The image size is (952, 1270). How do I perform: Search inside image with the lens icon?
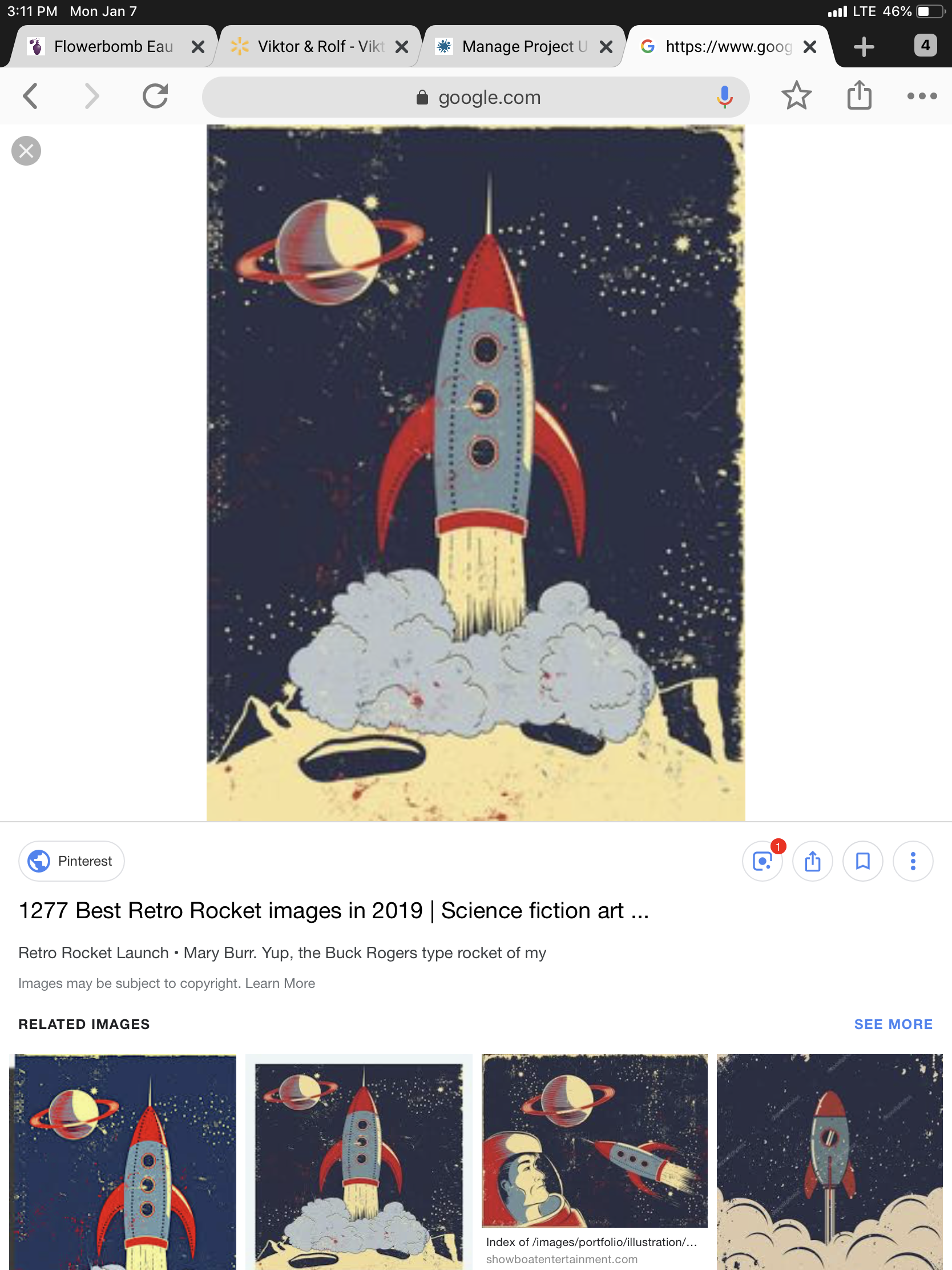pos(761,861)
